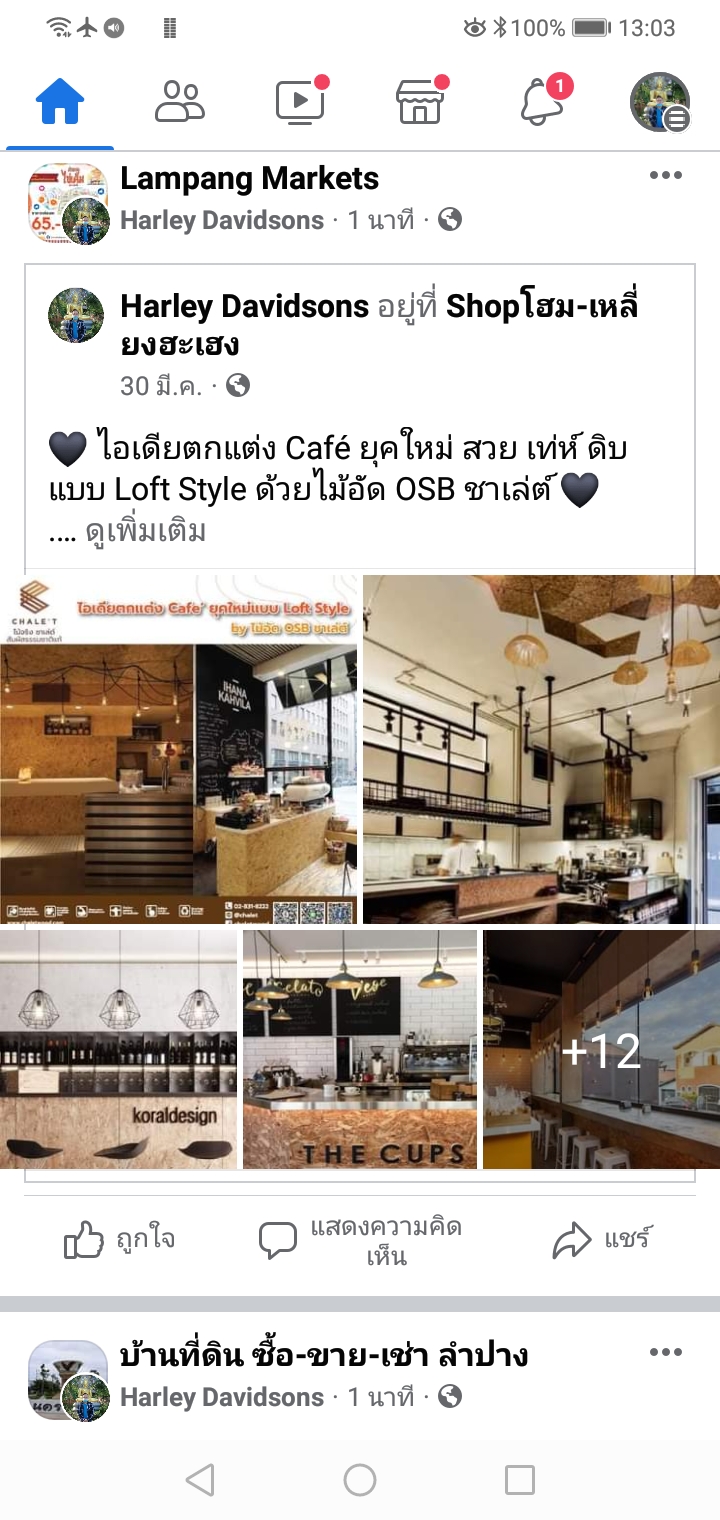View the Chalet Loft Style café photo
720x1520 pixels.
coord(178,750)
